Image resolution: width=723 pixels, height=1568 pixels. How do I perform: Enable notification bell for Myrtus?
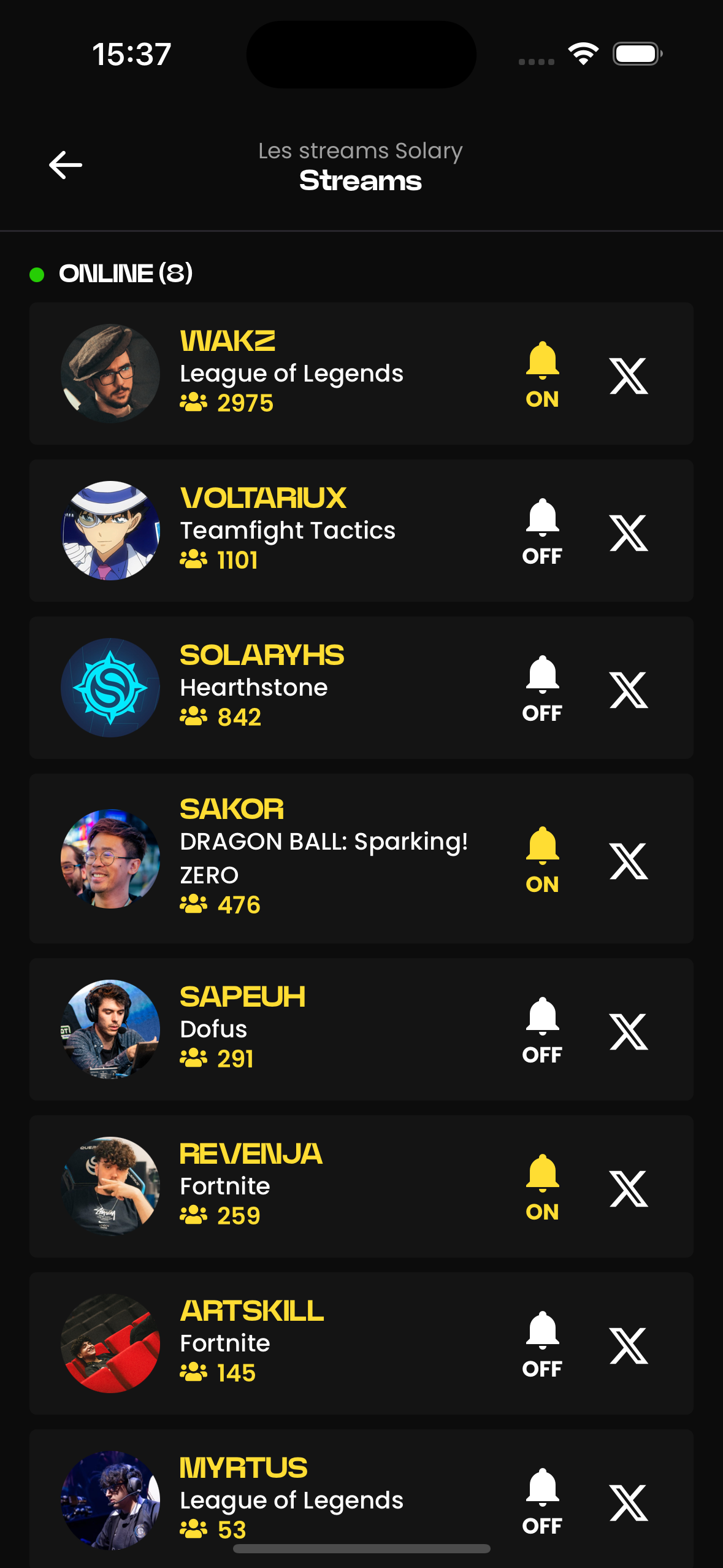click(x=542, y=1501)
